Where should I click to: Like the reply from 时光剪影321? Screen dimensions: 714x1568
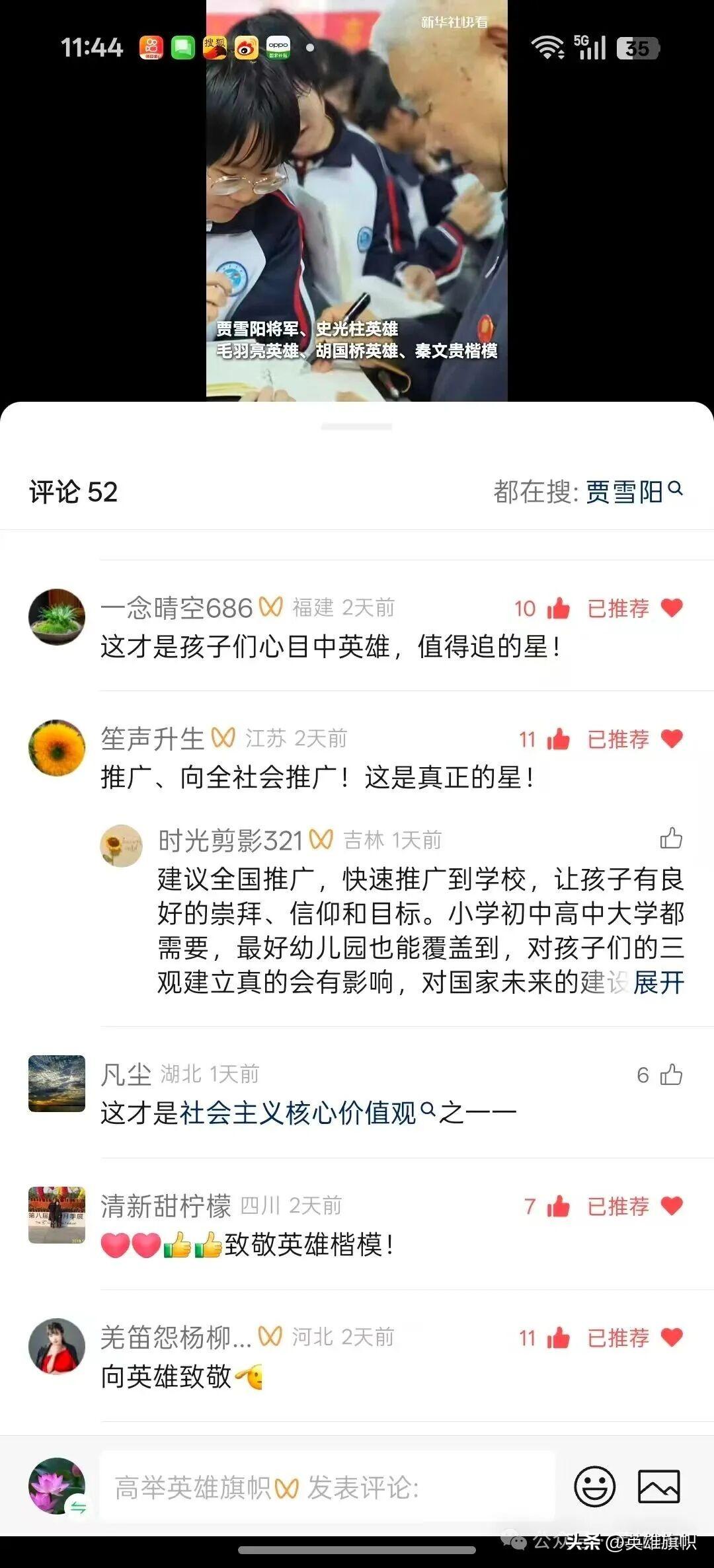coord(671,839)
